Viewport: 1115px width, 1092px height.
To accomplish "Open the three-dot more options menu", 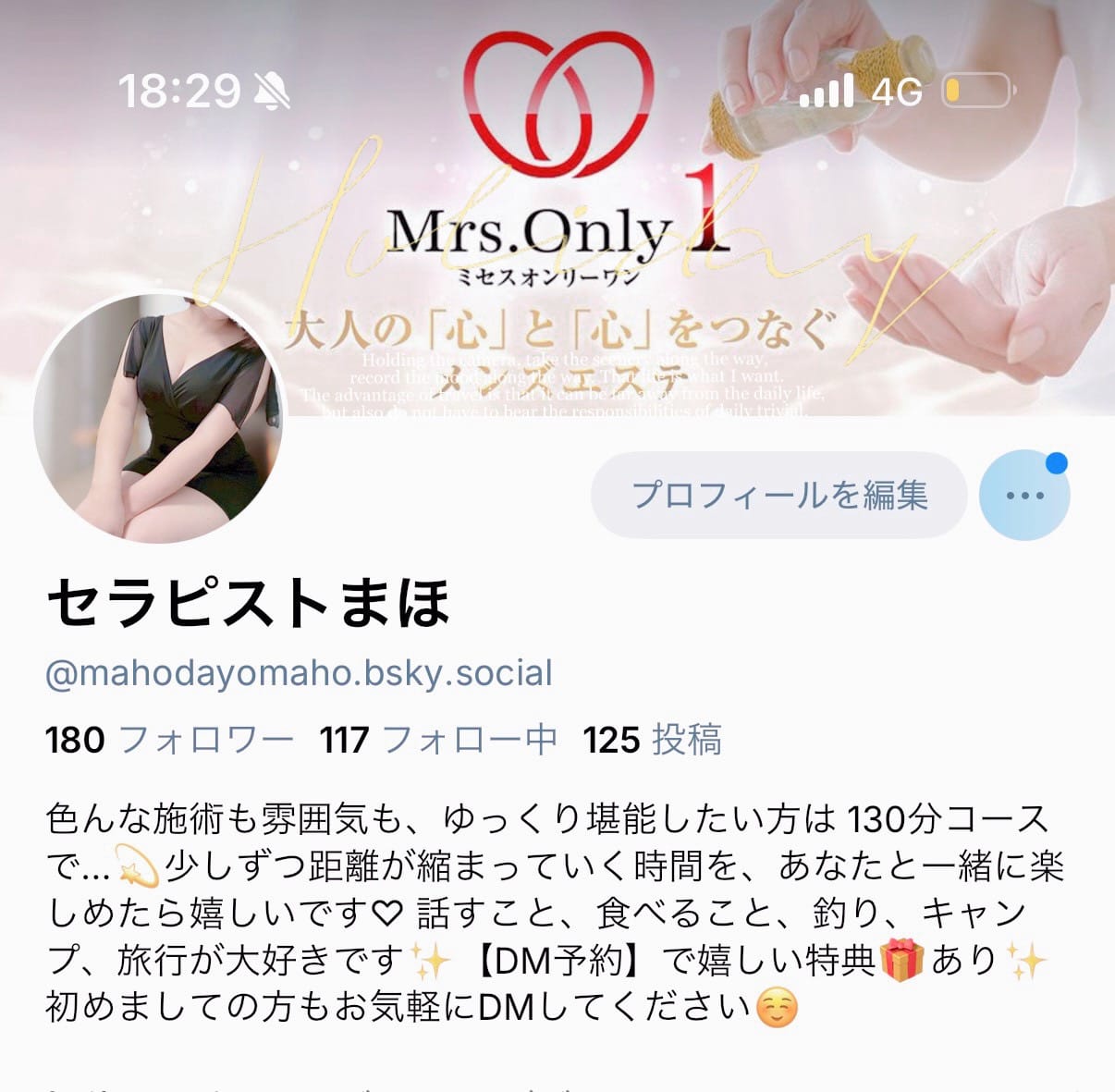I will click(x=1024, y=496).
